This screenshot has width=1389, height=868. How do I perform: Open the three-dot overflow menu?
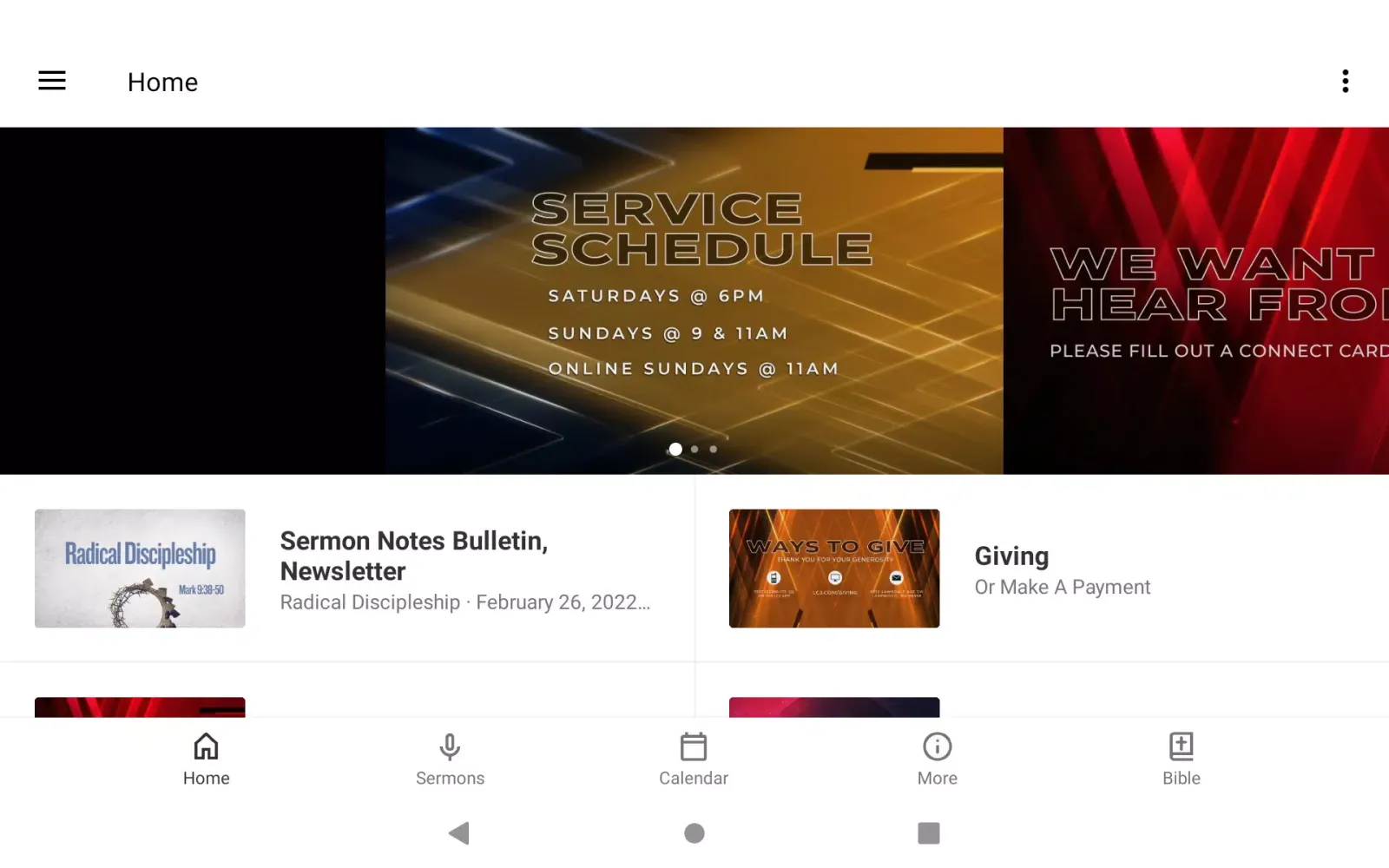1345,82
